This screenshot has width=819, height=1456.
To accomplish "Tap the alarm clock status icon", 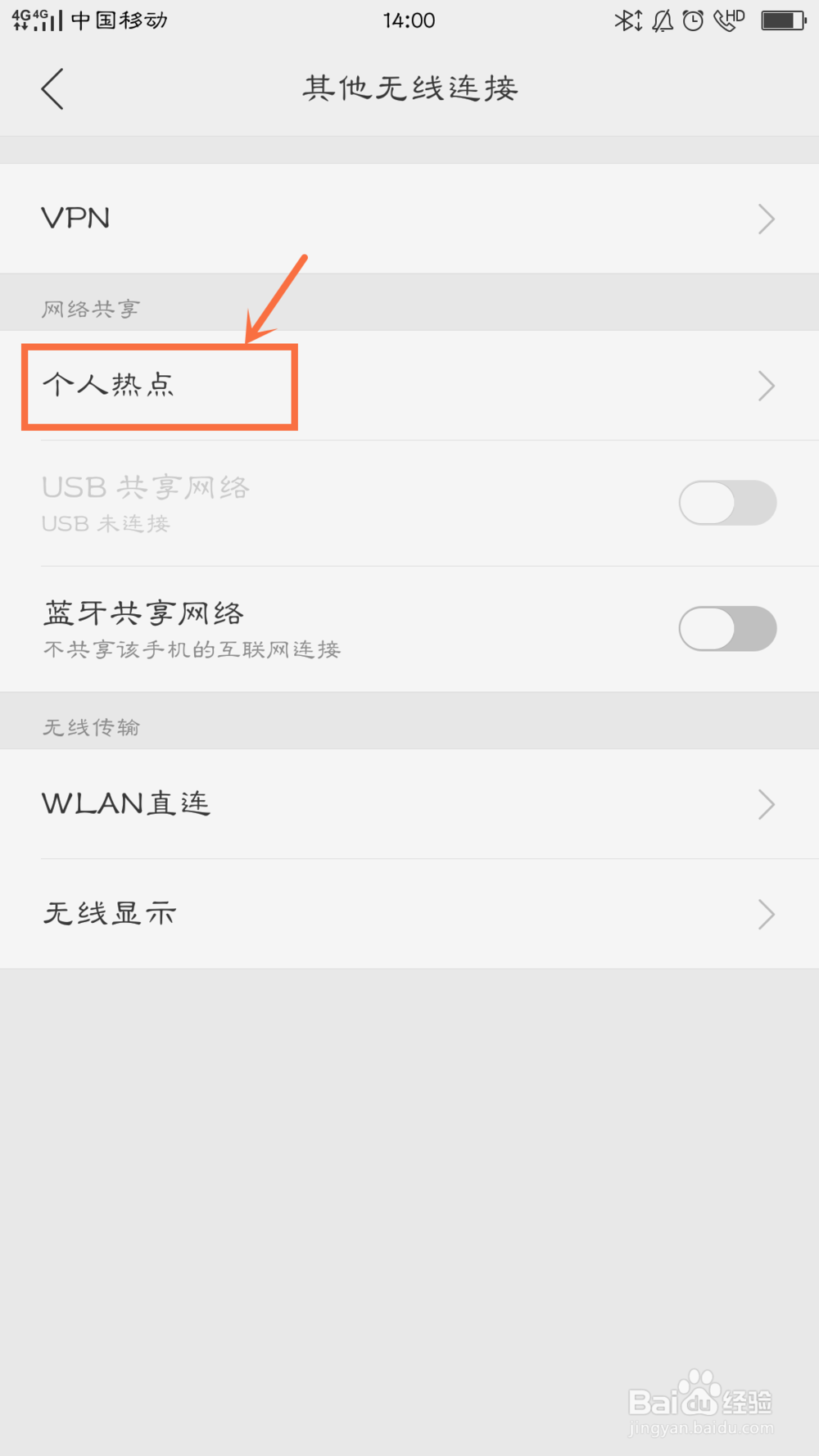I will point(693,20).
